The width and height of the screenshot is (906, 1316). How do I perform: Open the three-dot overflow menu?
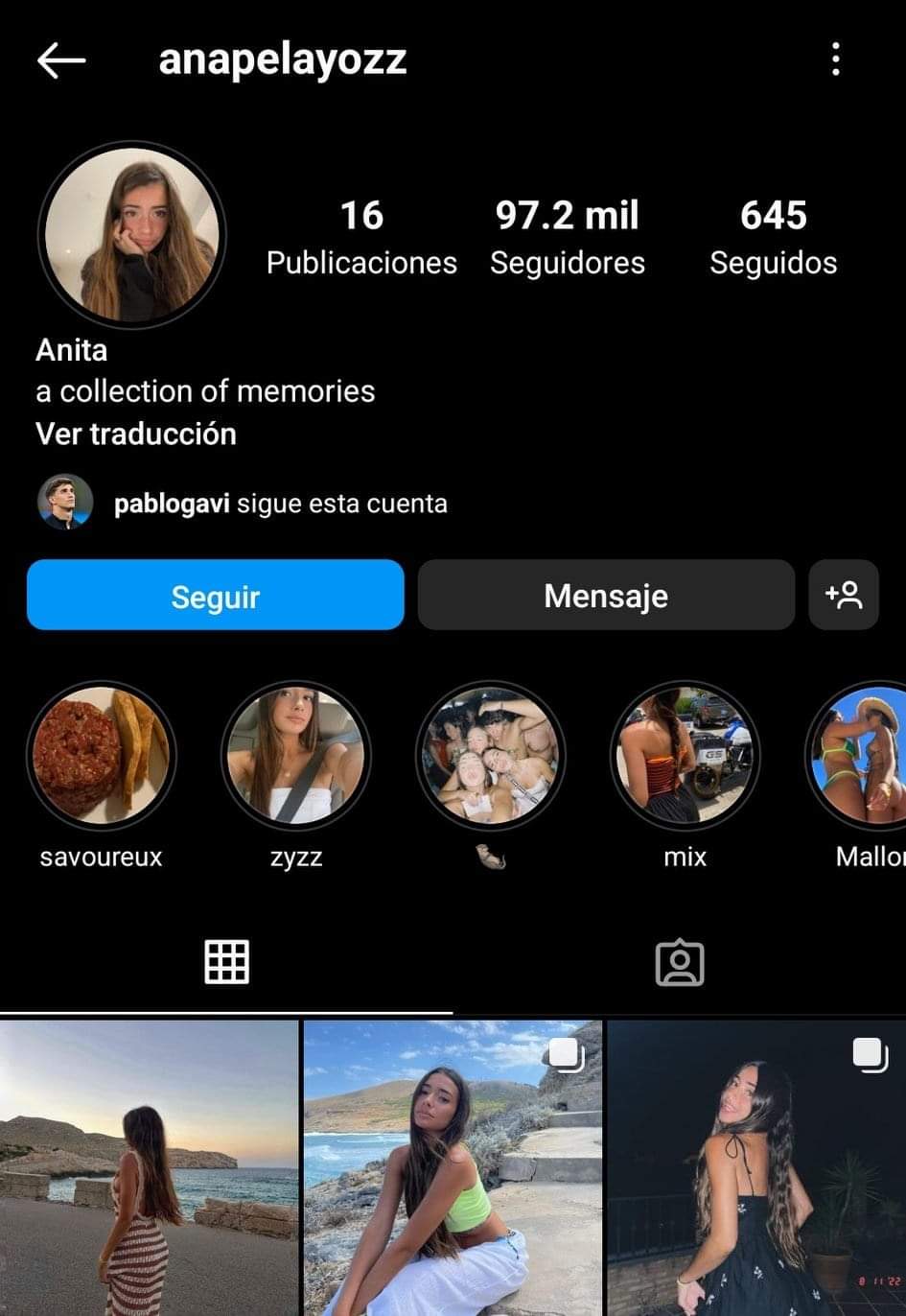pyautogui.click(x=836, y=59)
